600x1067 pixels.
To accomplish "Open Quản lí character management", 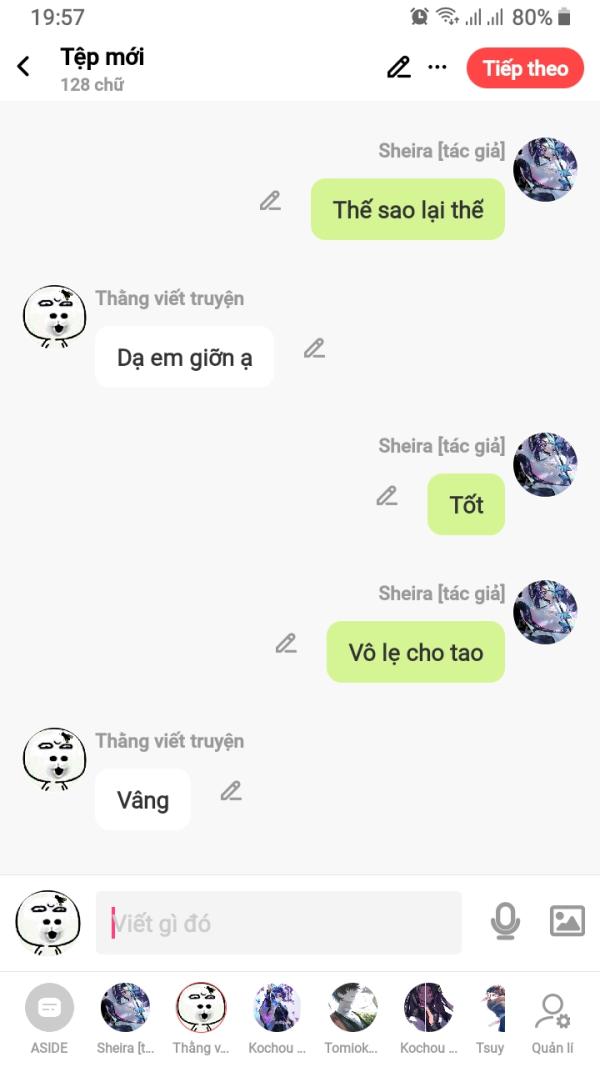I will tap(552, 1023).
